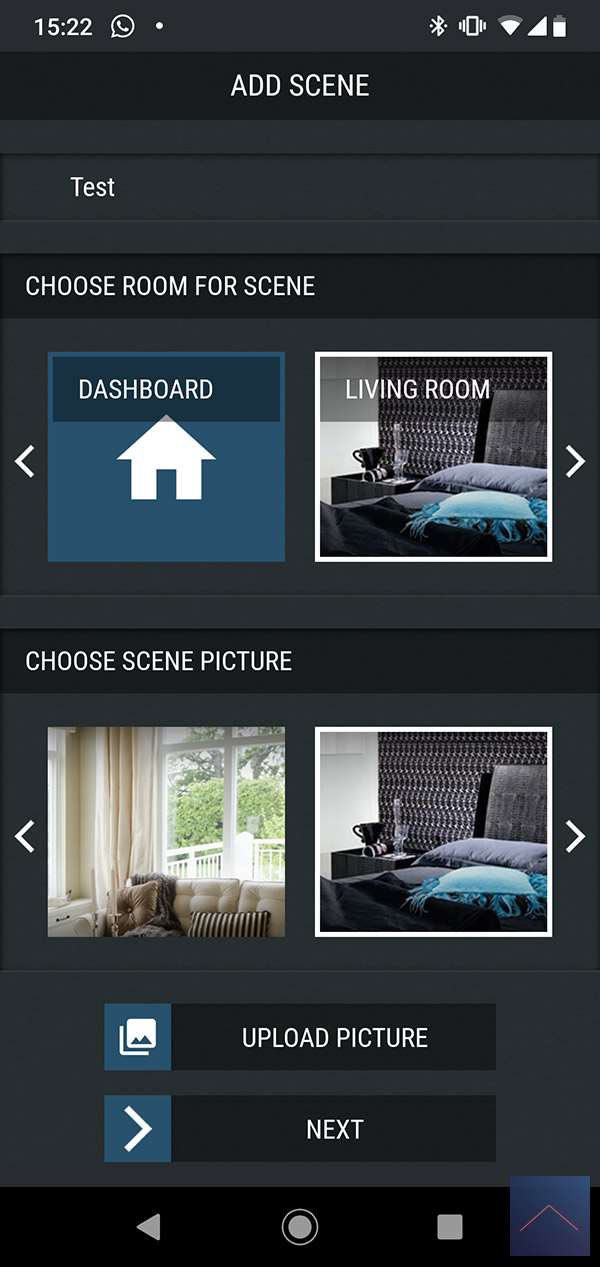Viewport: 600px width, 1267px height.
Task: Tap the Upload Picture button
Action: pos(300,1037)
